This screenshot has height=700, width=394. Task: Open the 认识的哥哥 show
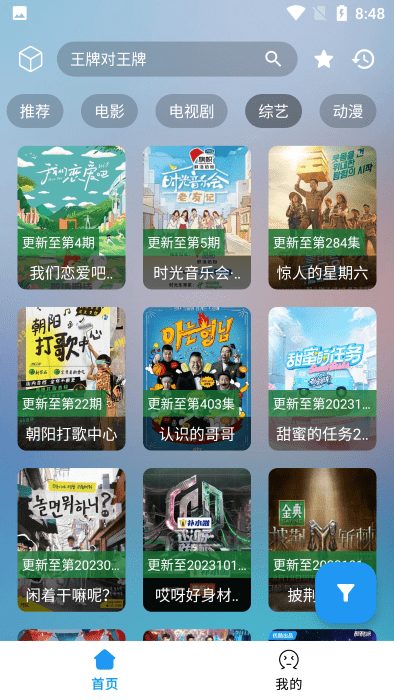click(x=197, y=379)
